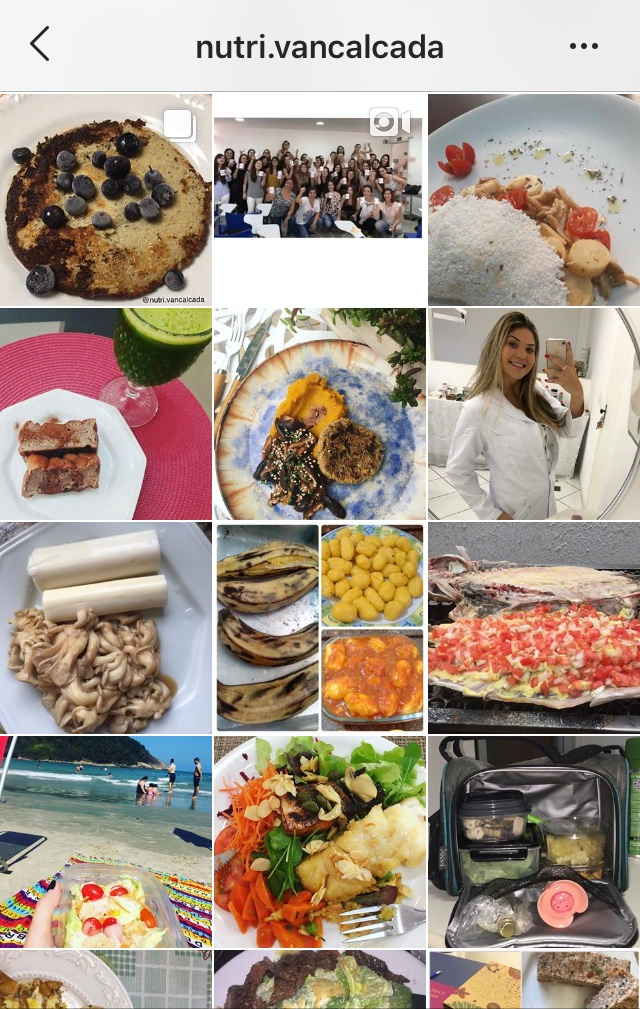Open the lunch bag with containers post
The image size is (640, 1009).
pos(534,842)
